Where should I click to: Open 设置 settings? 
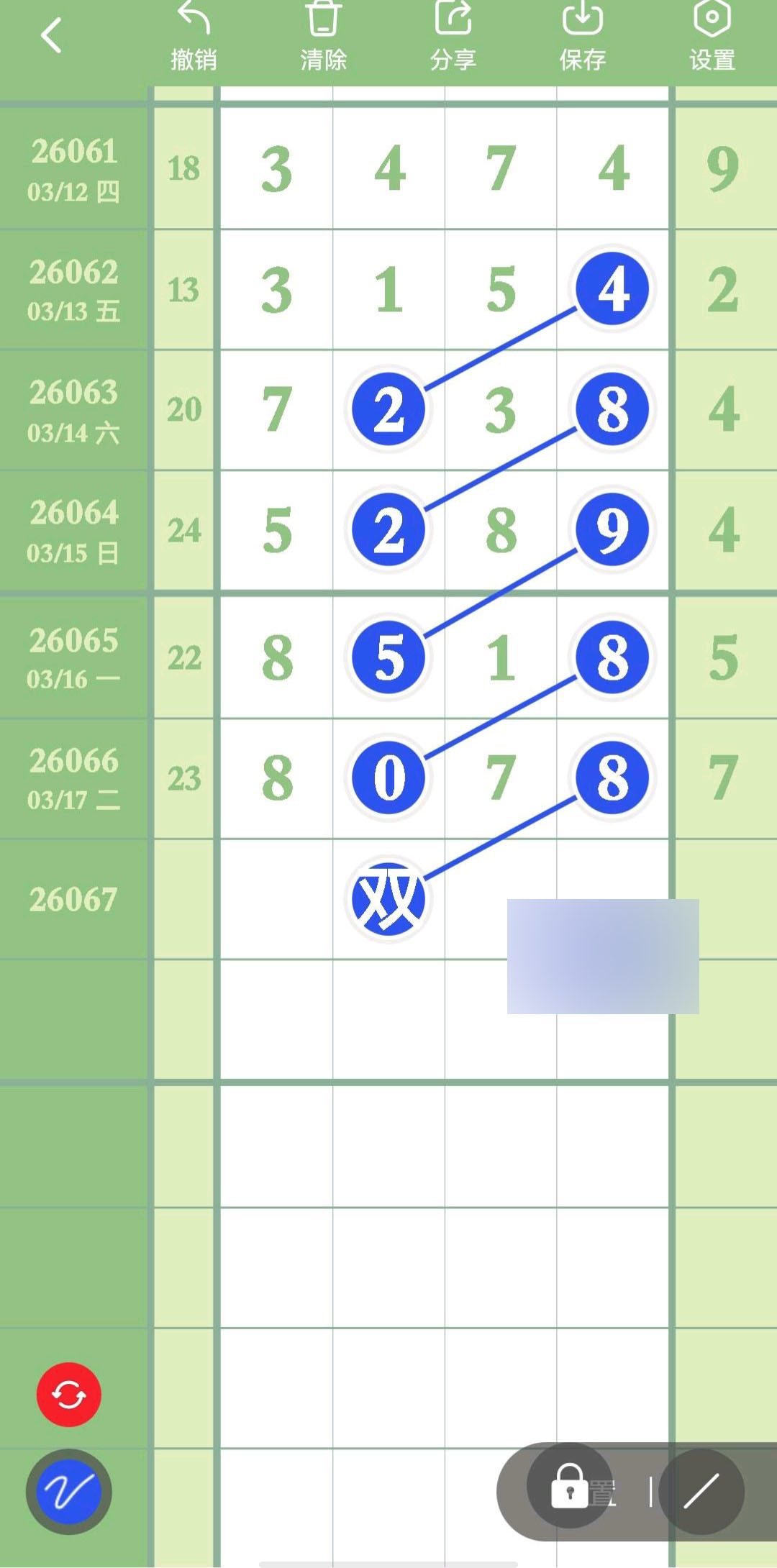click(712, 36)
